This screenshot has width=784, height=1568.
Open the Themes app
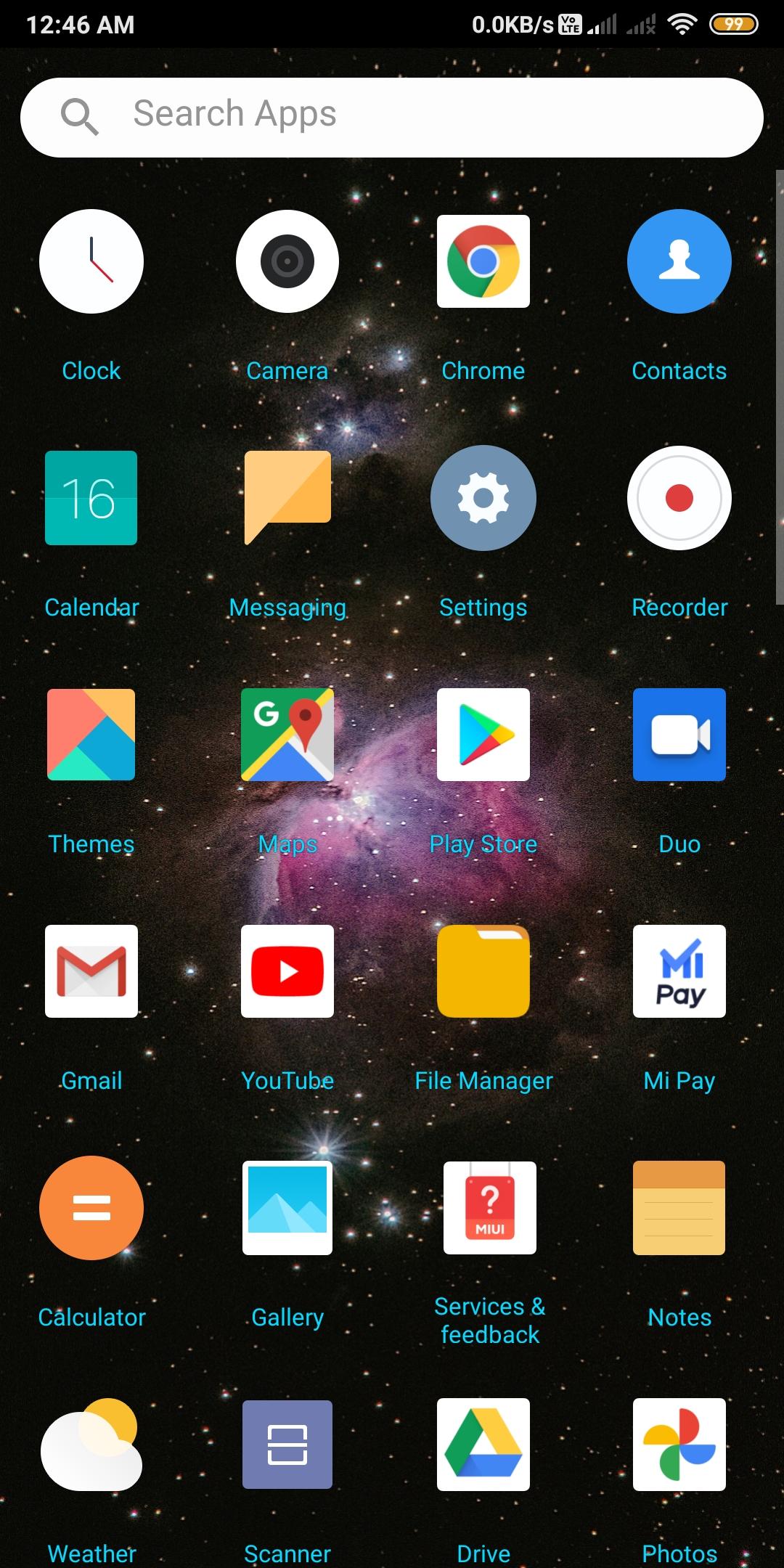coord(91,735)
